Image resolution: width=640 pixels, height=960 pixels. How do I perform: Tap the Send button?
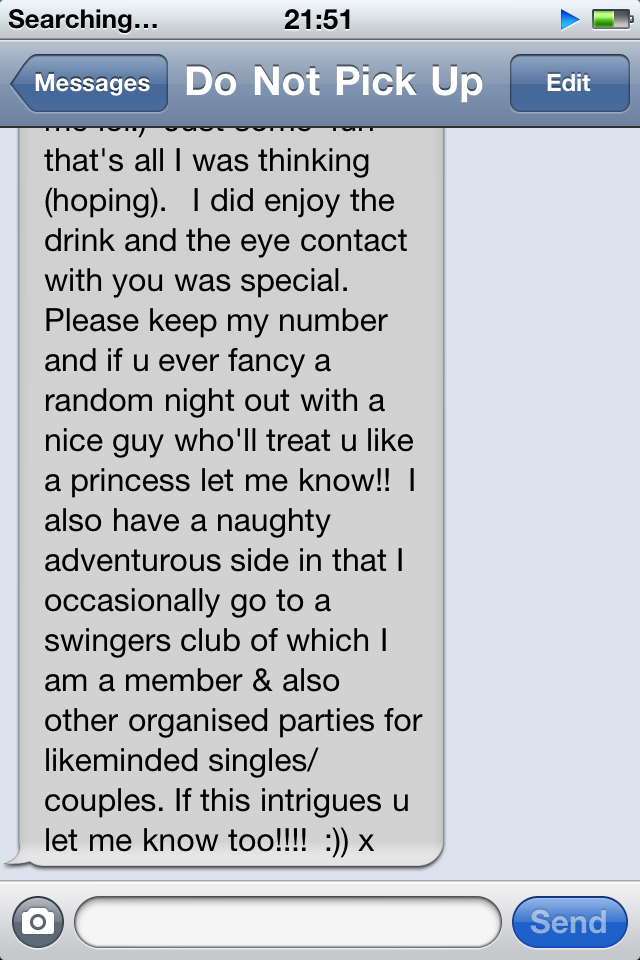tap(568, 921)
